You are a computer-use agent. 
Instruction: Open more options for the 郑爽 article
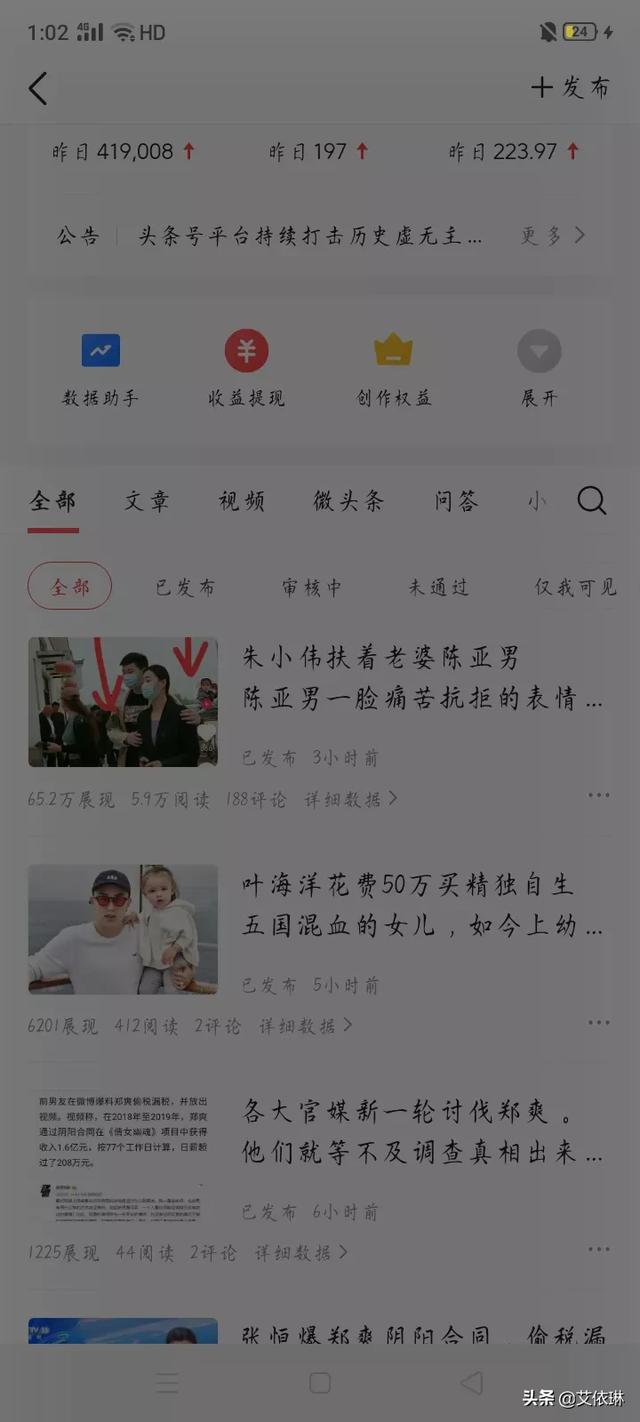(x=599, y=1249)
